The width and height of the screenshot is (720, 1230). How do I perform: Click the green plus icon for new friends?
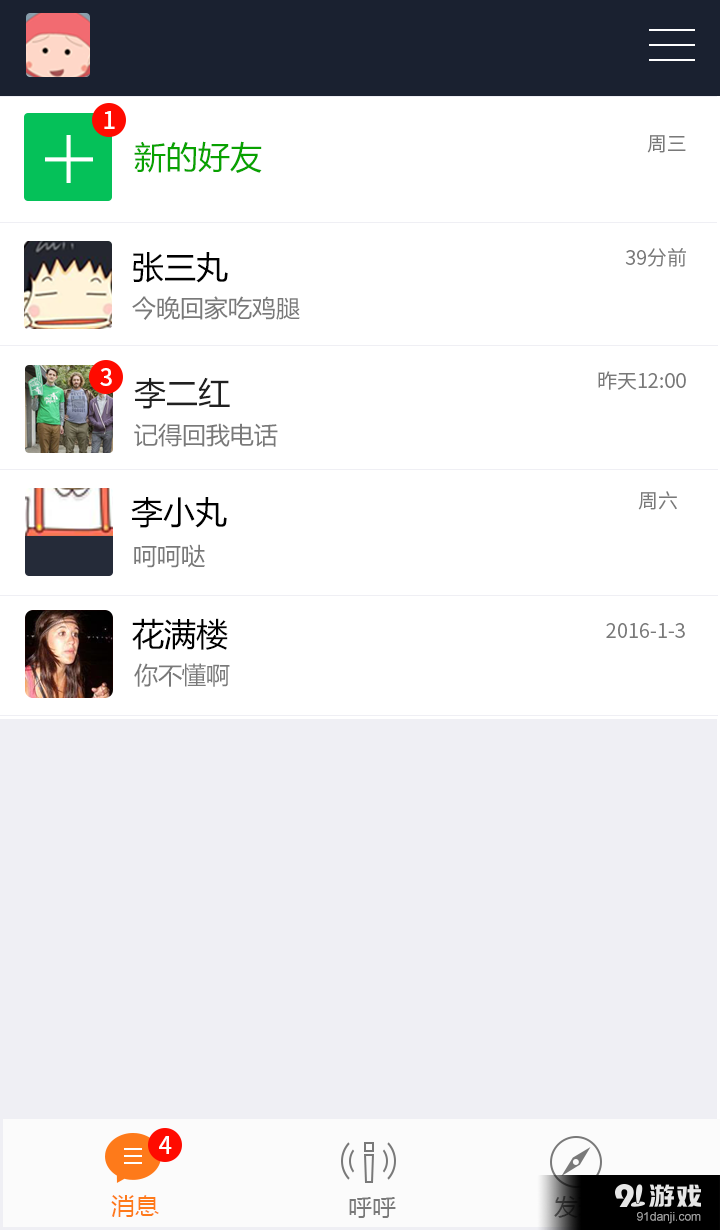67,157
